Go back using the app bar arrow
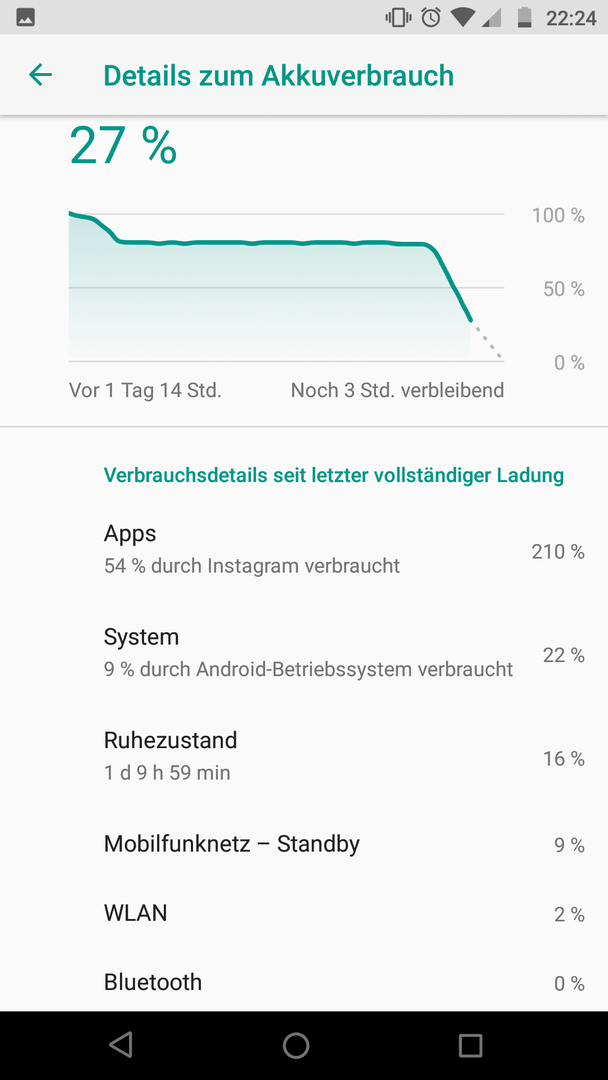The image size is (608, 1080). pos(40,74)
